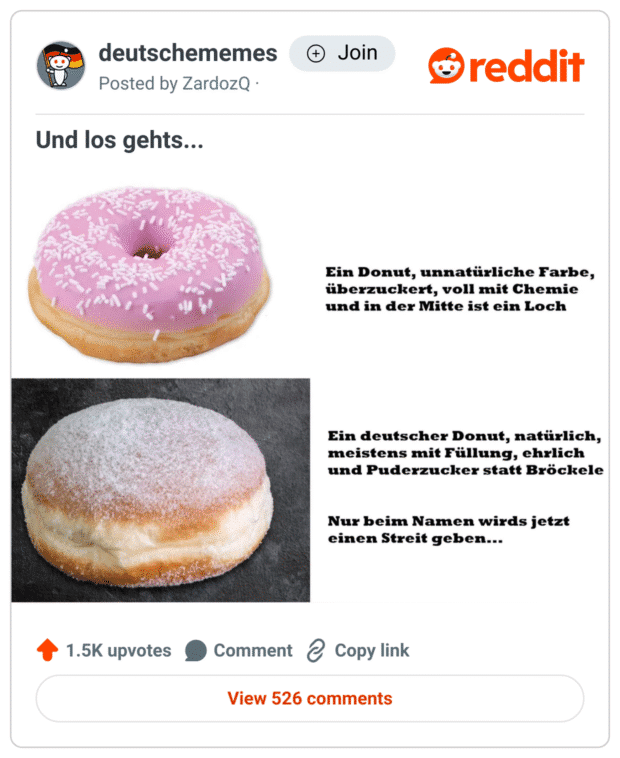Open the deutschememes subreddit link
The image size is (620, 758).
click(x=188, y=53)
